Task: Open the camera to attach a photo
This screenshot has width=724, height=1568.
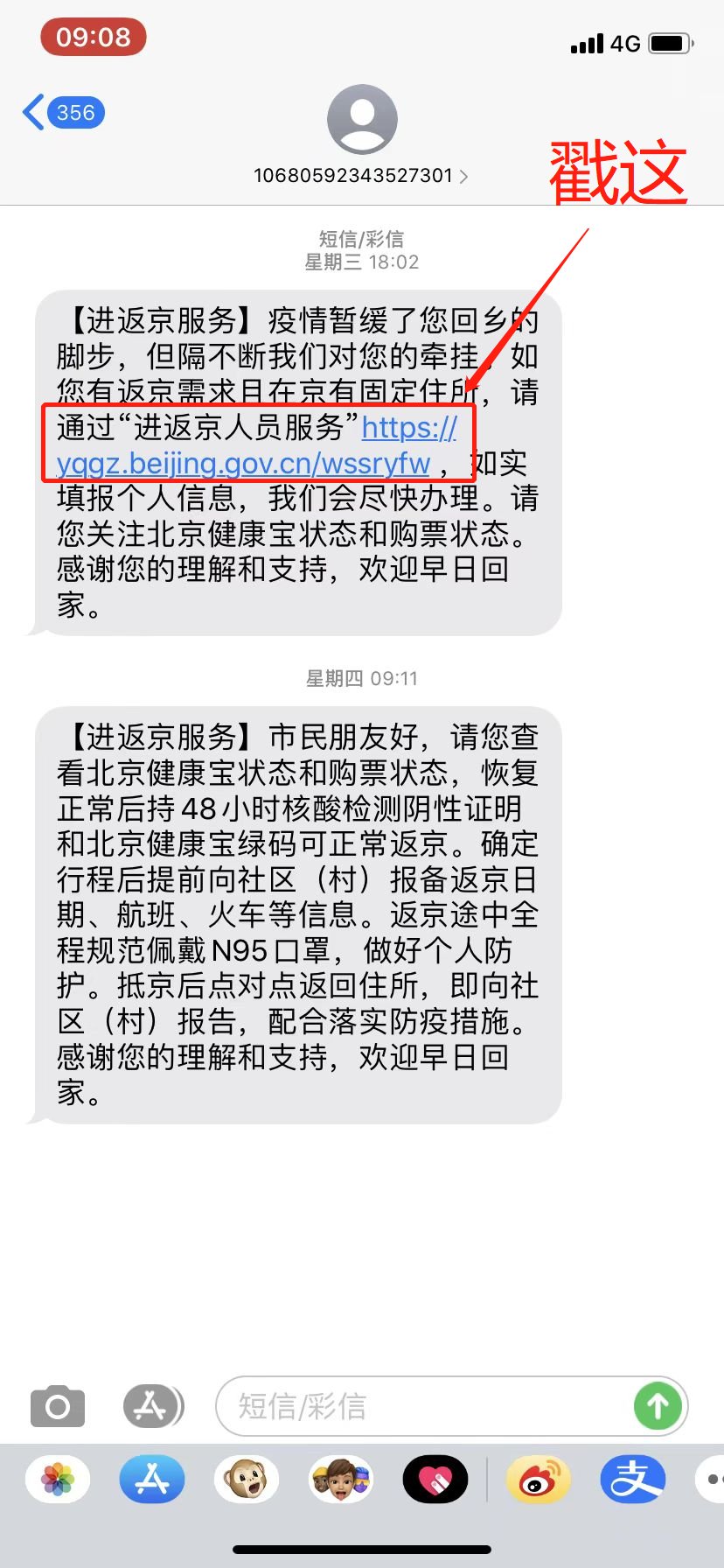Action: coord(58,1407)
